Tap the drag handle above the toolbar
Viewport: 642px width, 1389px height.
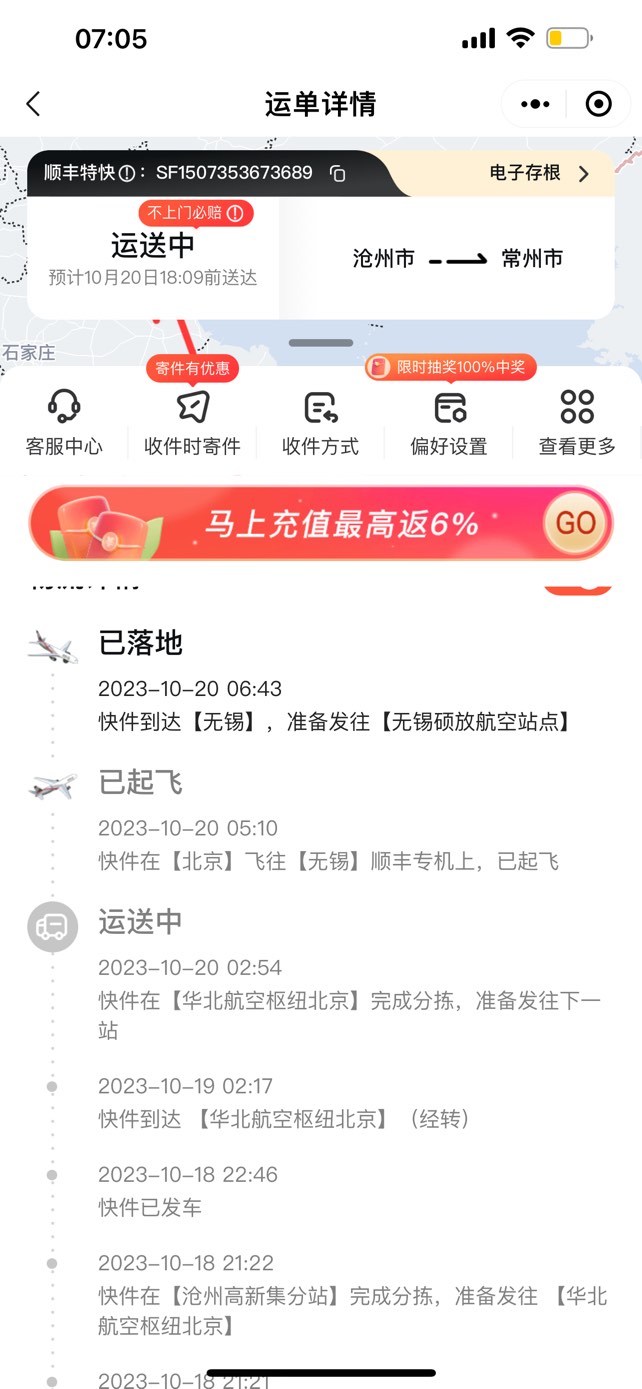(321, 343)
